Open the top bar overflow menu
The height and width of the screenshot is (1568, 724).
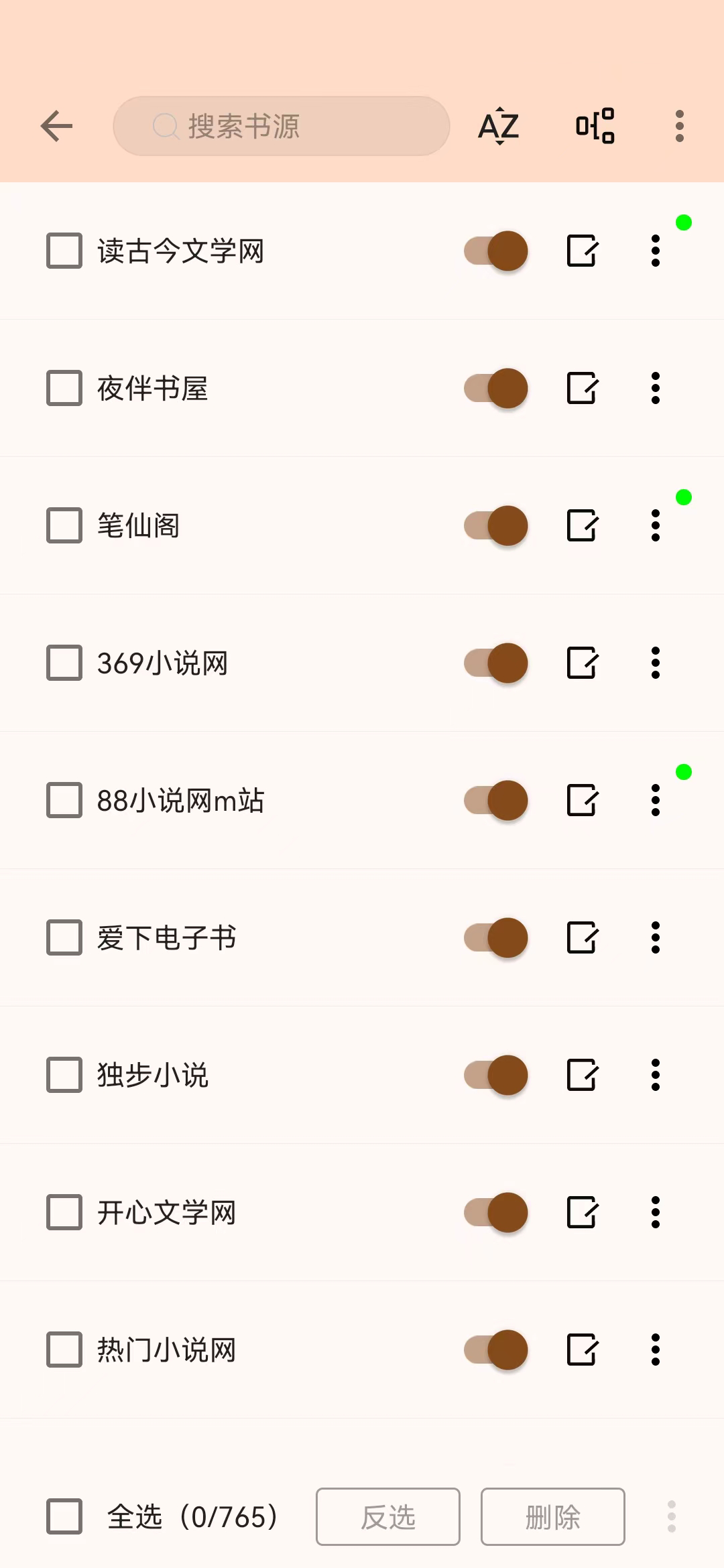click(679, 126)
